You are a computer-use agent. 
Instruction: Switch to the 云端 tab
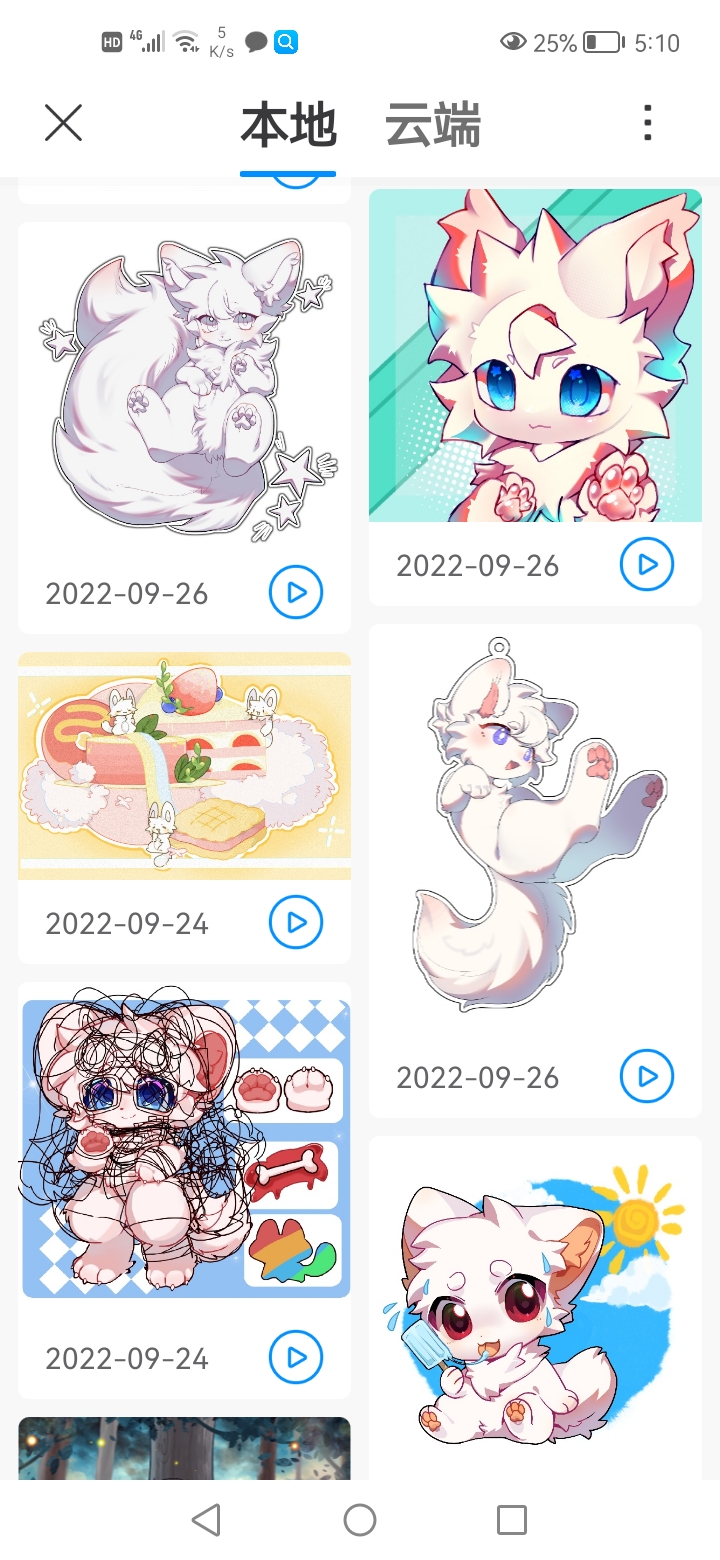433,126
